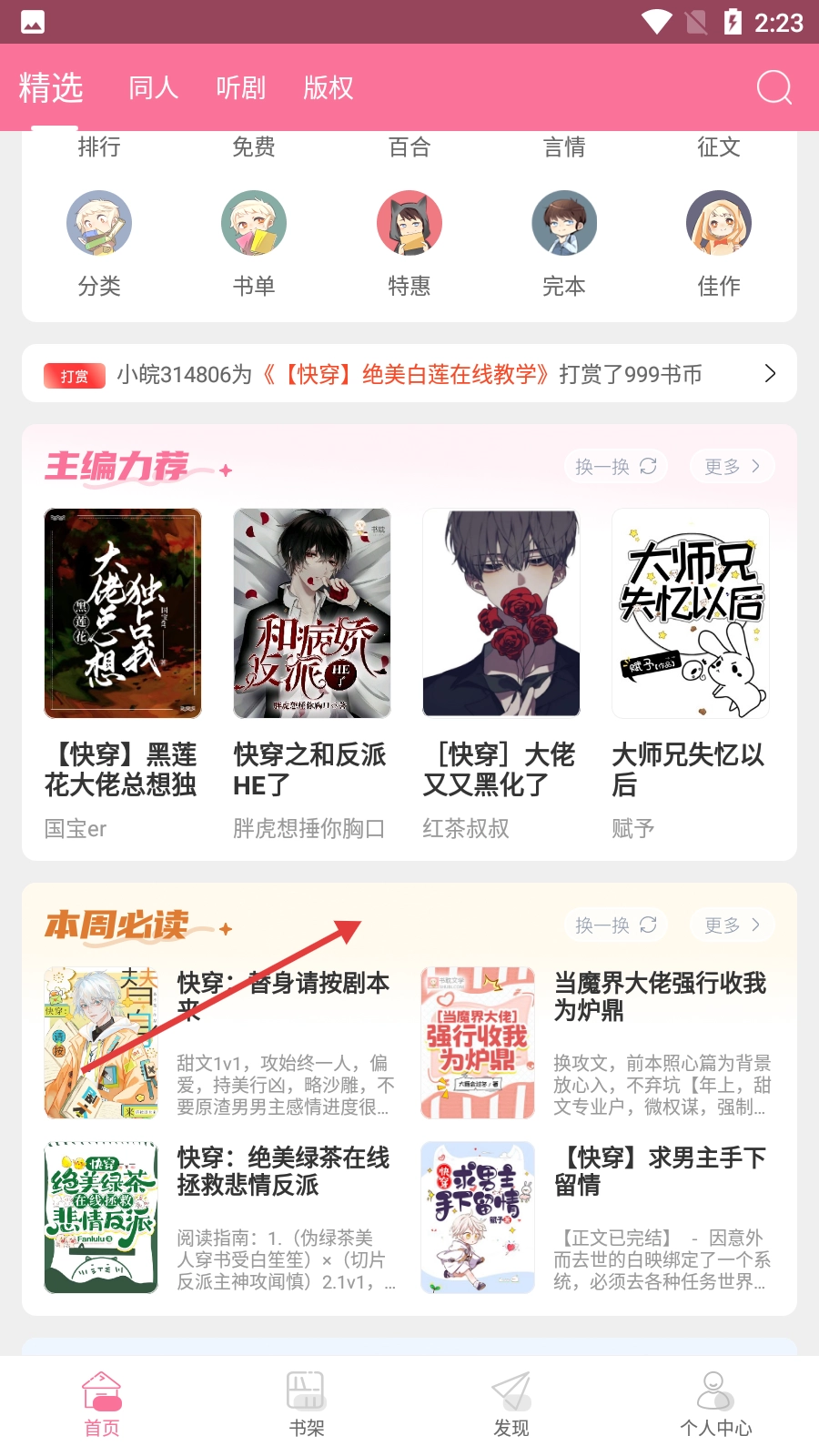Go to the 书架 bottom tab
The height and width of the screenshot is (1456, 819).
click(x=307, y=1404)
